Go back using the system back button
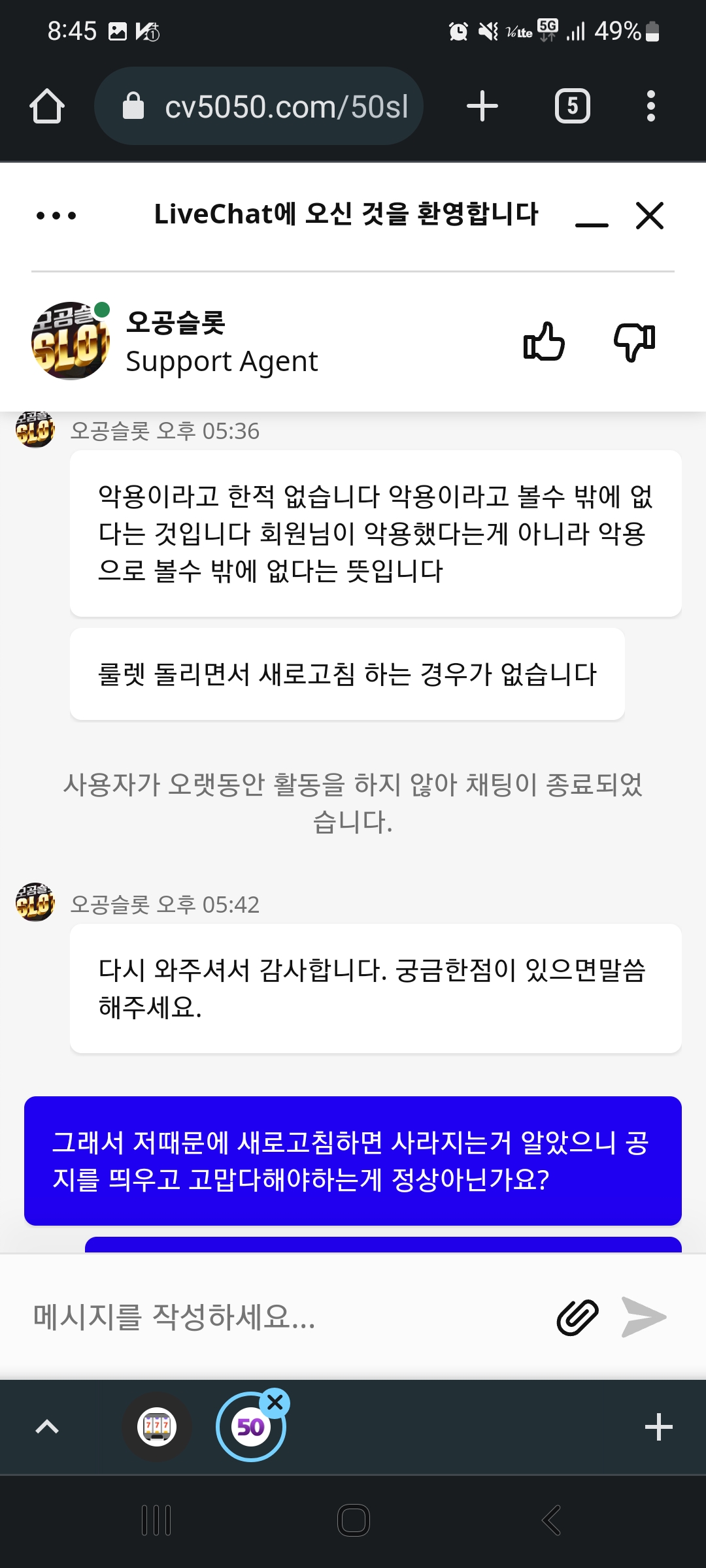Screen dimensions: 706x1568 coord(551,1520)
